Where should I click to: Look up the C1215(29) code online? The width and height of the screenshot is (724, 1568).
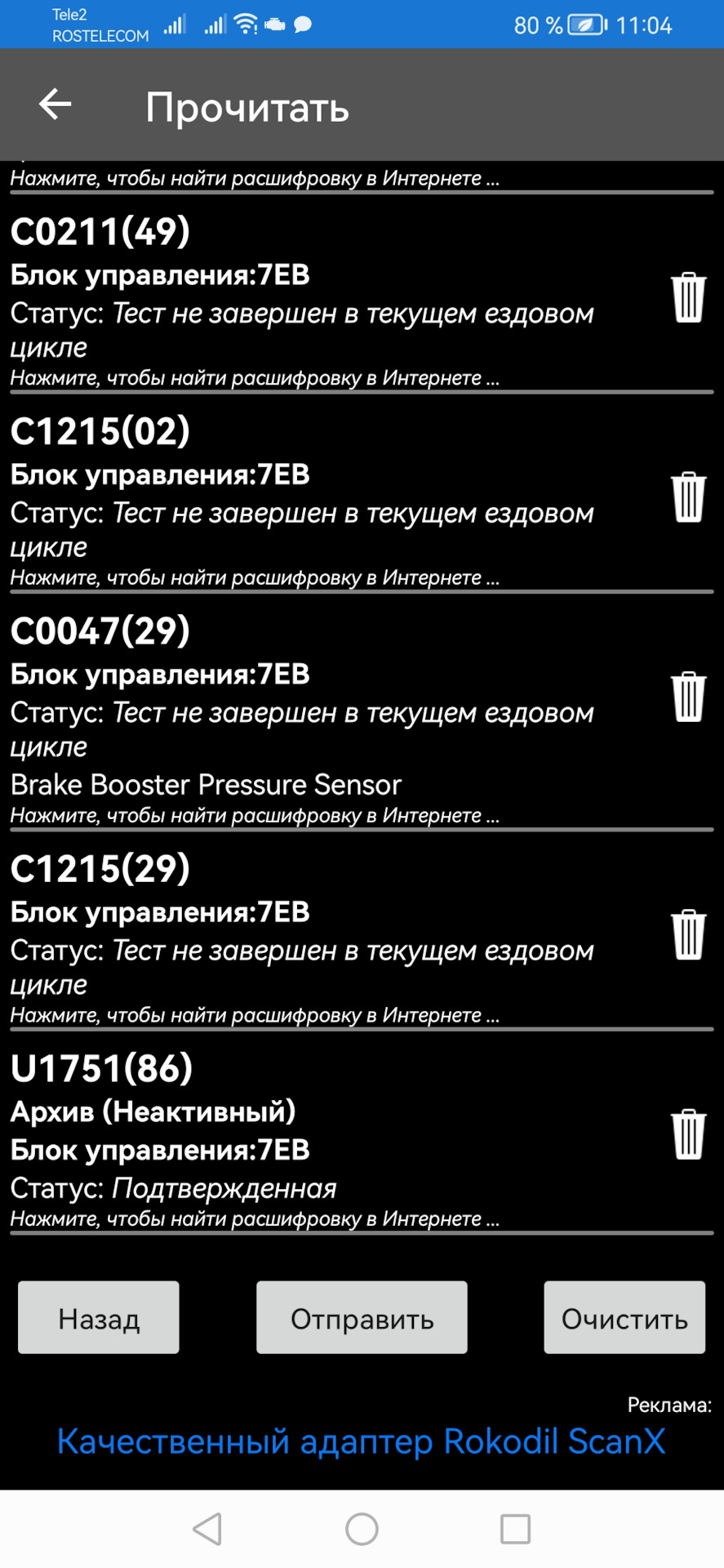(255, 1015)
